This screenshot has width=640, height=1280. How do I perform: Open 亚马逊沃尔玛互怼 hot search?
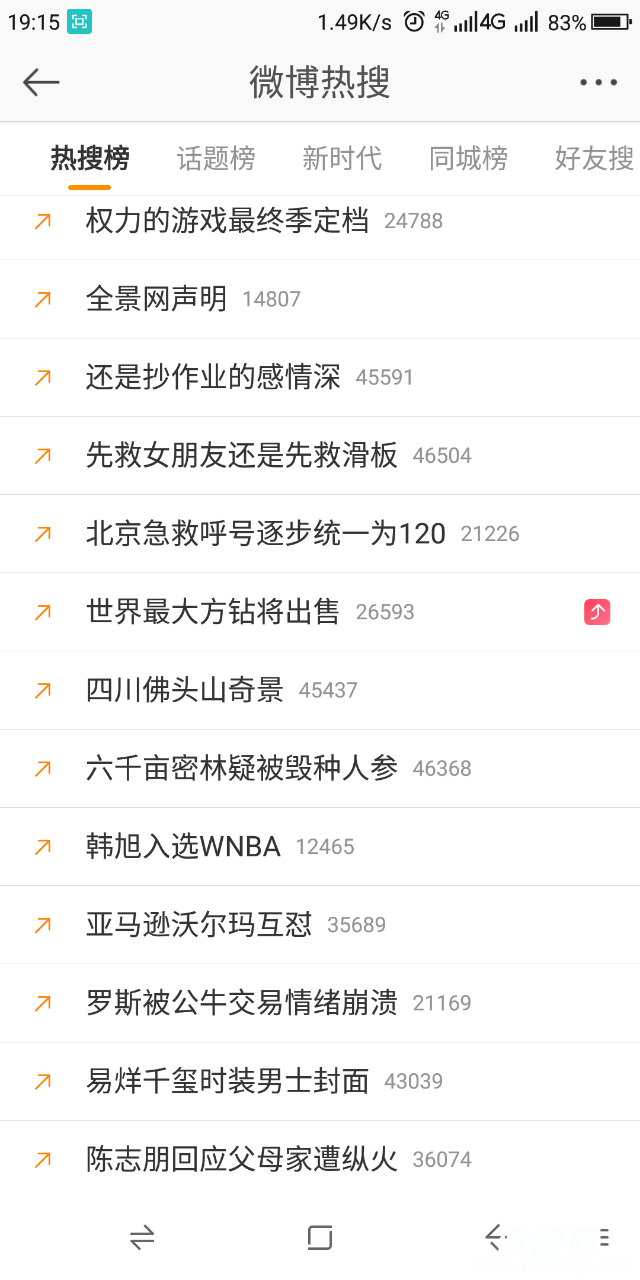pyautogui.click(x=199, y=925)
